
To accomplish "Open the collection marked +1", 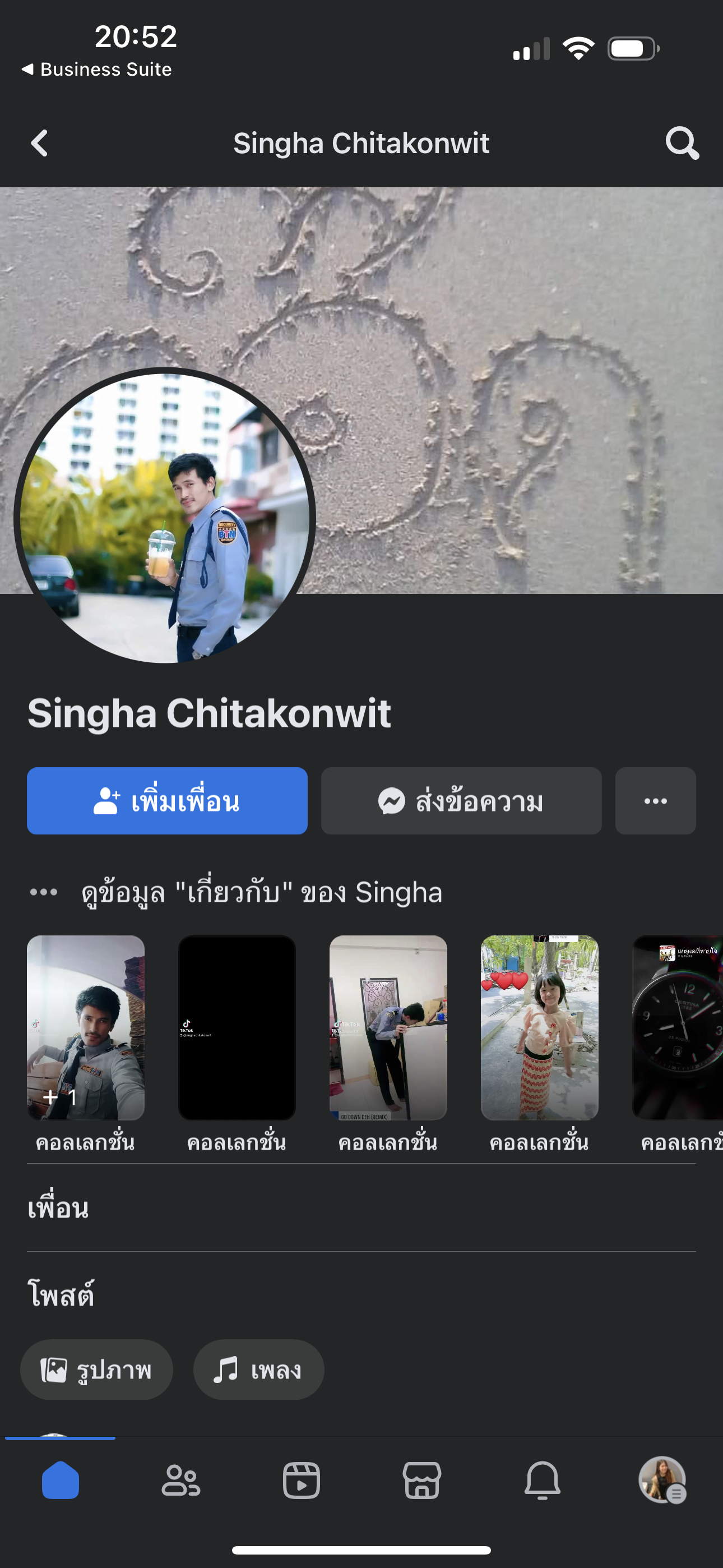I will (86, 1027).
